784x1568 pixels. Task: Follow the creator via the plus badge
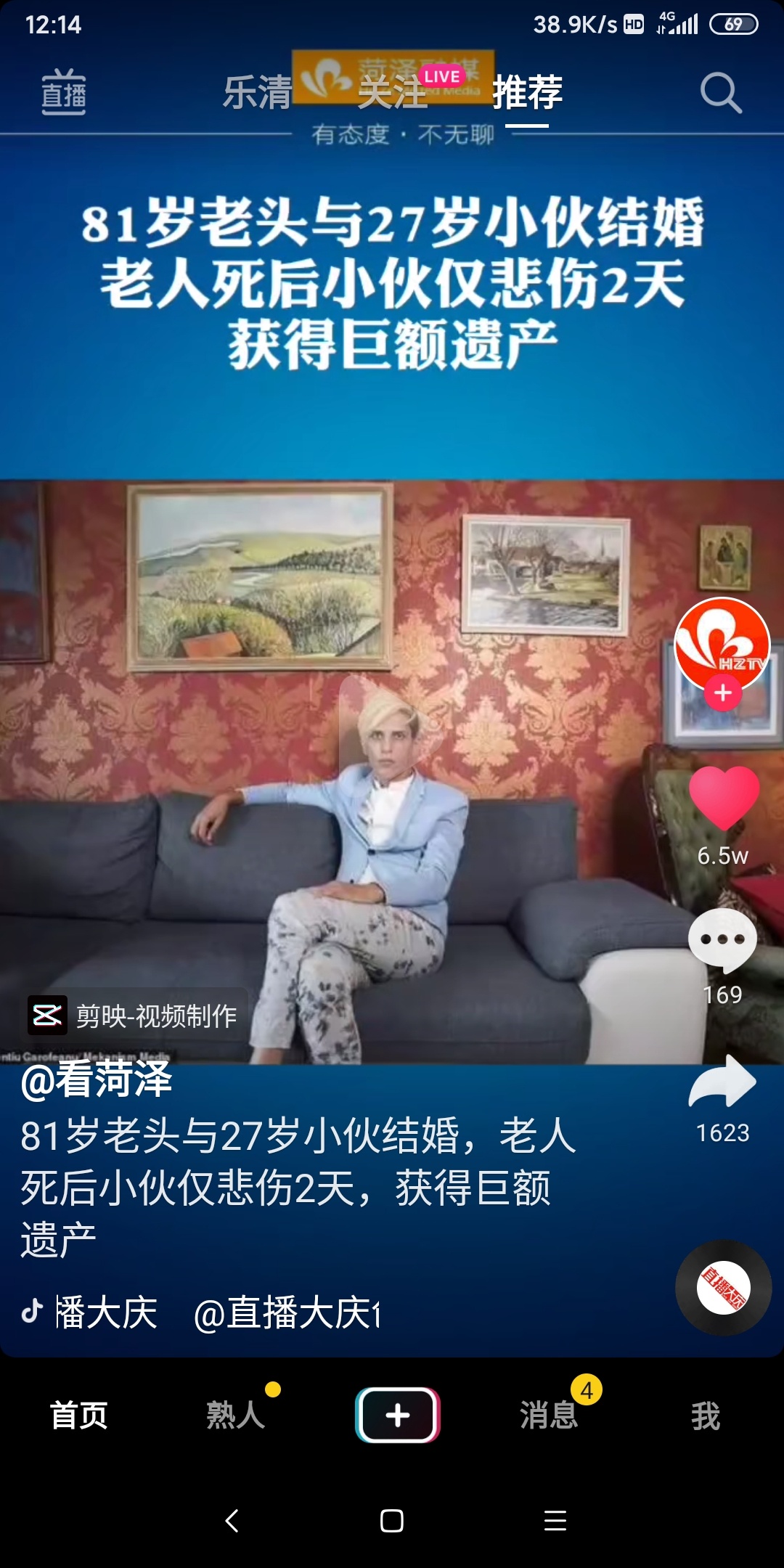[722, 693]
